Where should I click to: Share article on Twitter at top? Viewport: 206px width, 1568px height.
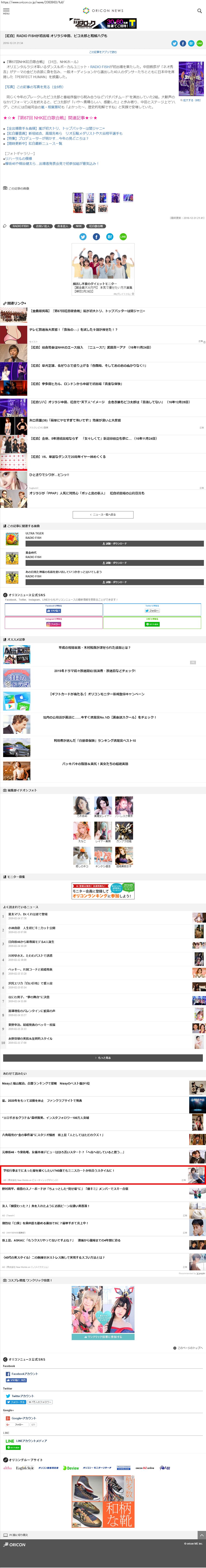pyautogui.click(x=174, y=43)
